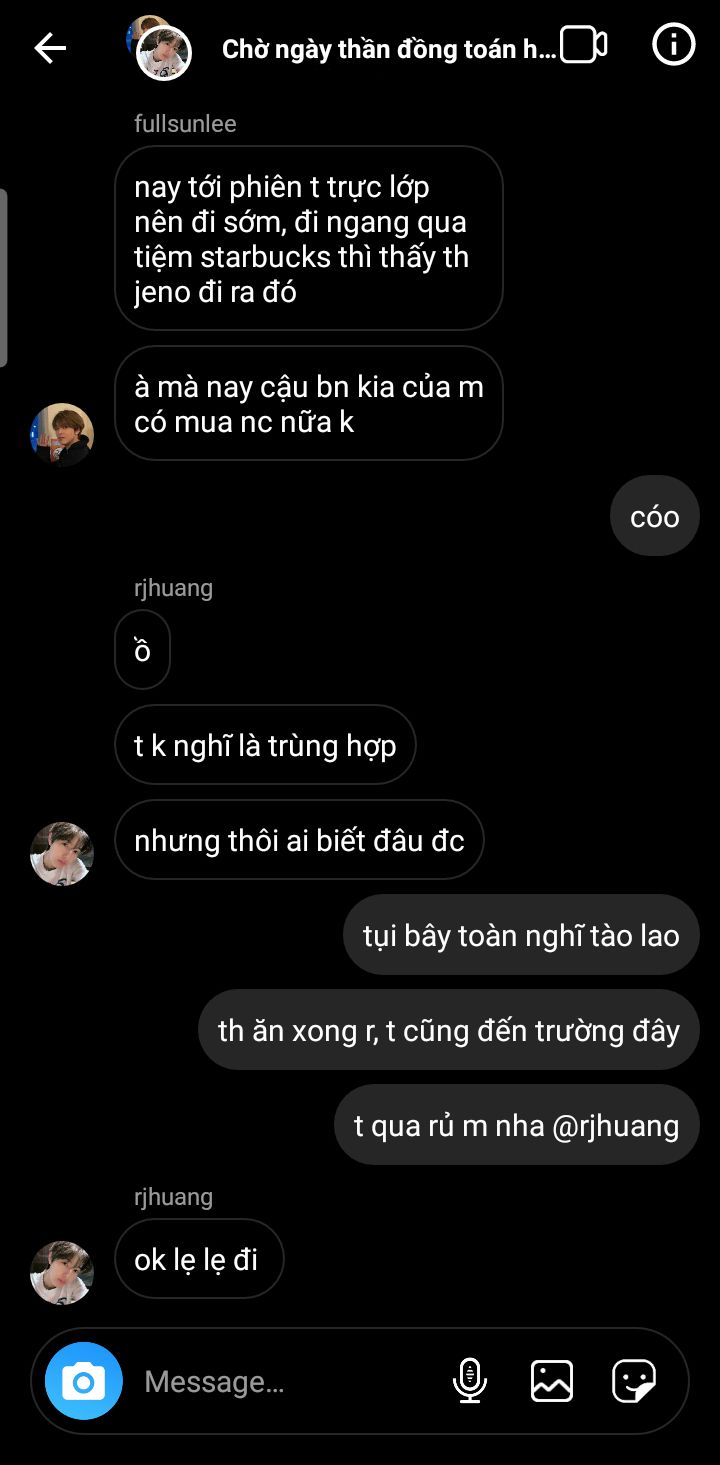Open the photo gallery picker

tap(552, 1381)
